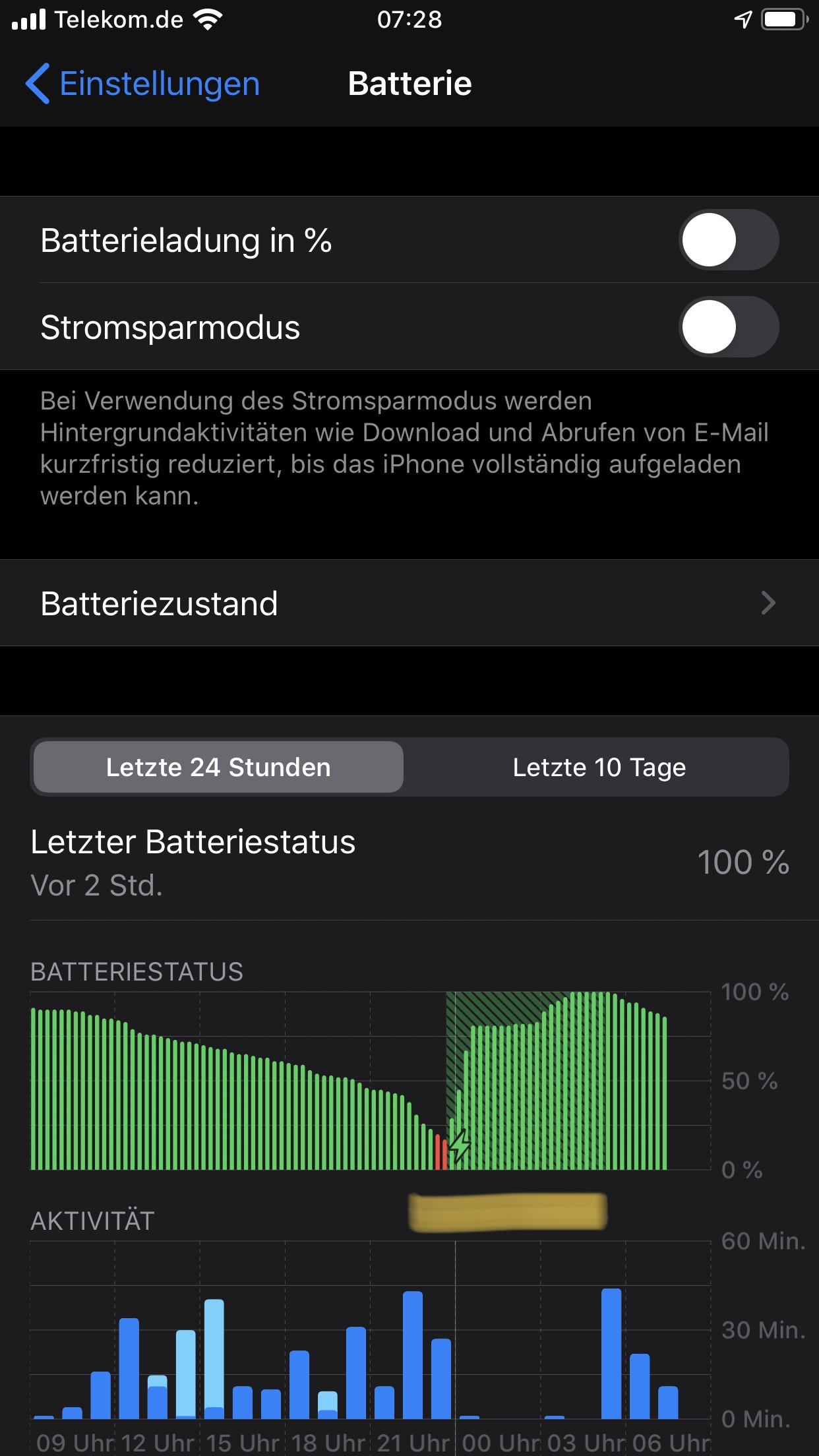Screen dimensions: 819x1456
Task: Select Letzte 24 Stunden segment
Action: click(218, 767)
